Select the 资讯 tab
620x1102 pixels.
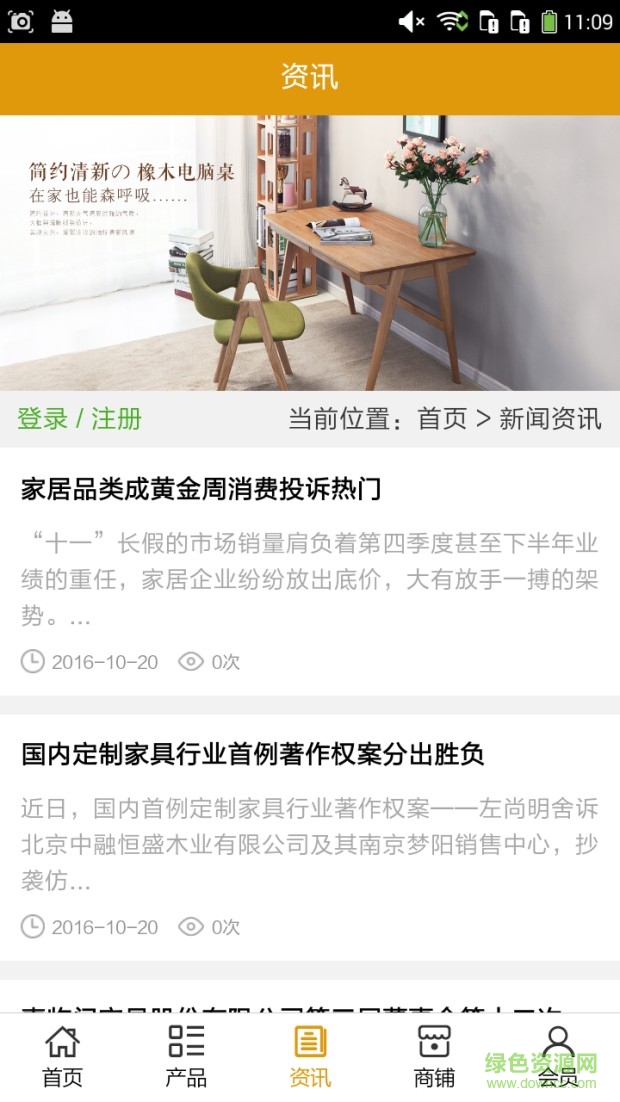tap(310, 1056)
